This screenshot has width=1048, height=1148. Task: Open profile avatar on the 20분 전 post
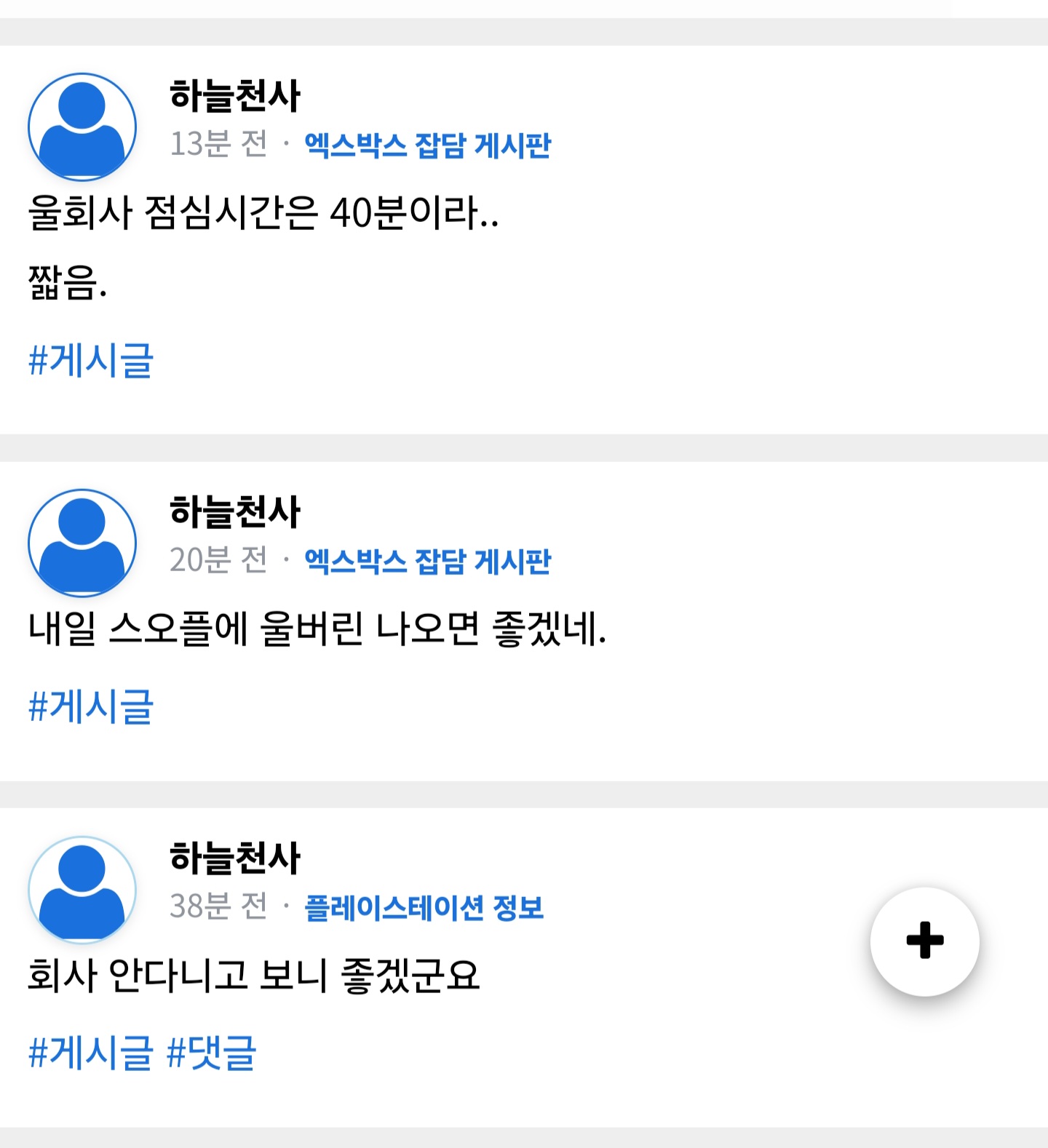[82, 543]
